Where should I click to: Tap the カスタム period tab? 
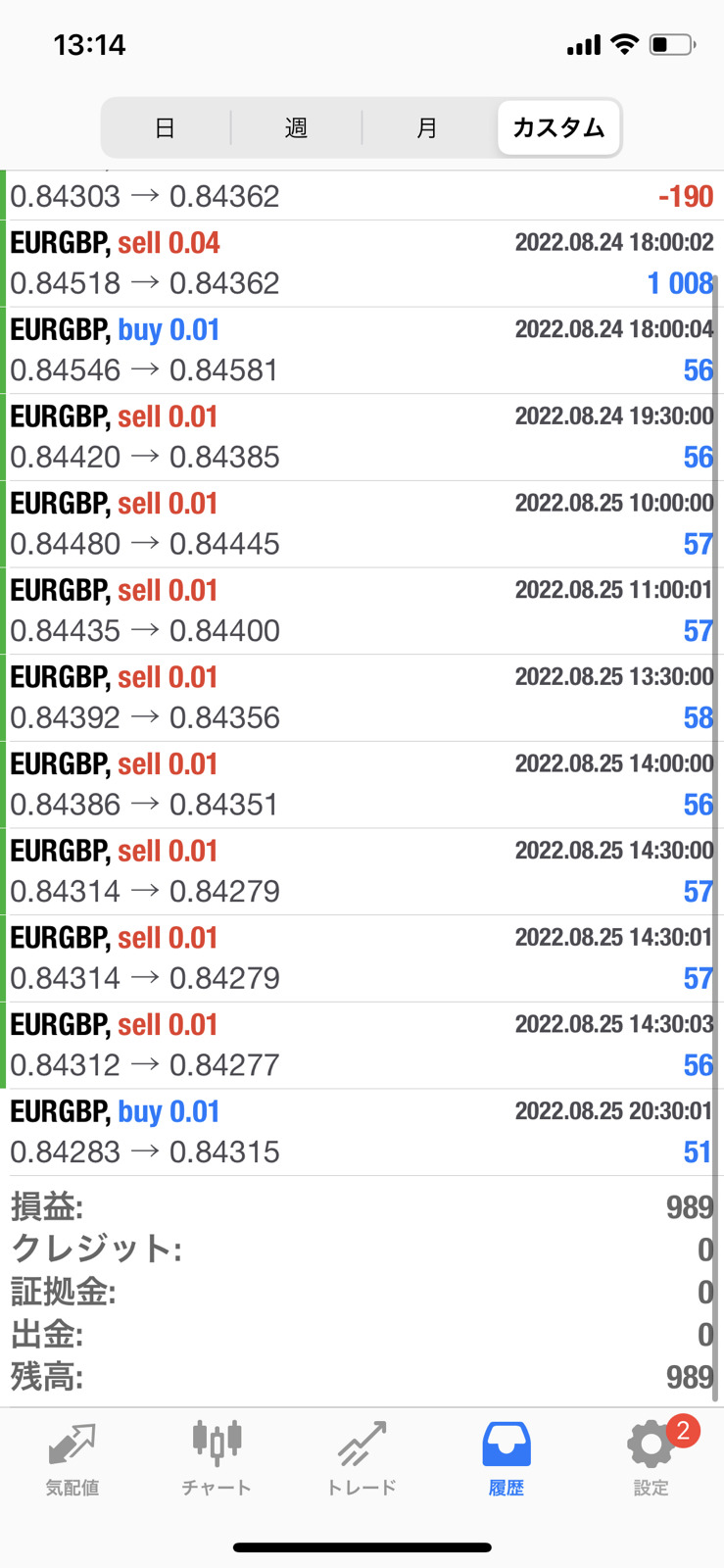tap(558, 127)
